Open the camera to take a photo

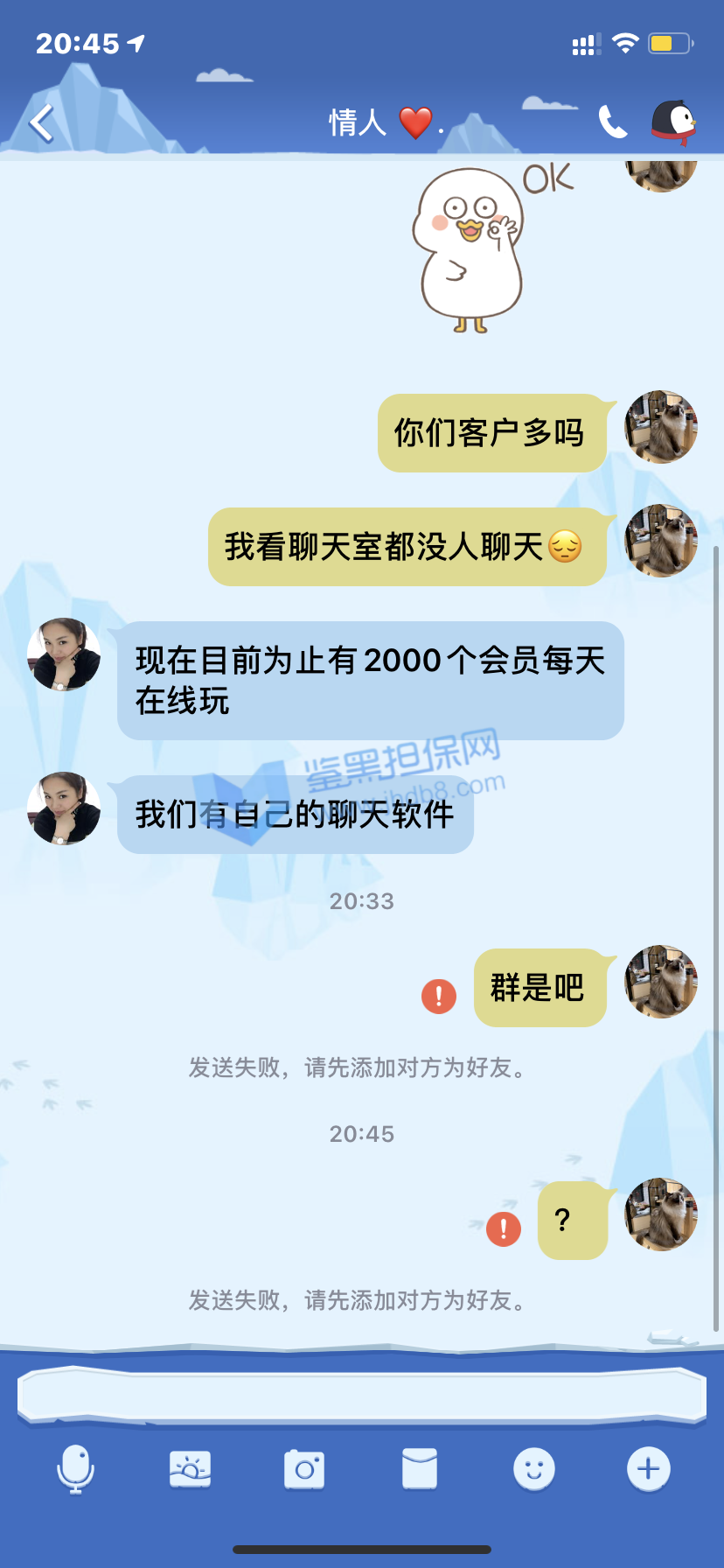pyautogui.click(x=304, y=1468)
